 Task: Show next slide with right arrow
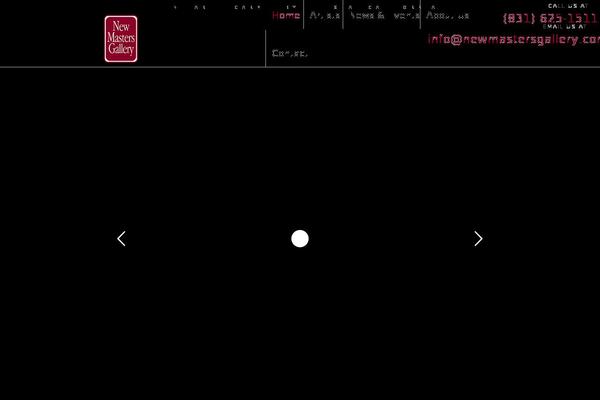(478, 238)
